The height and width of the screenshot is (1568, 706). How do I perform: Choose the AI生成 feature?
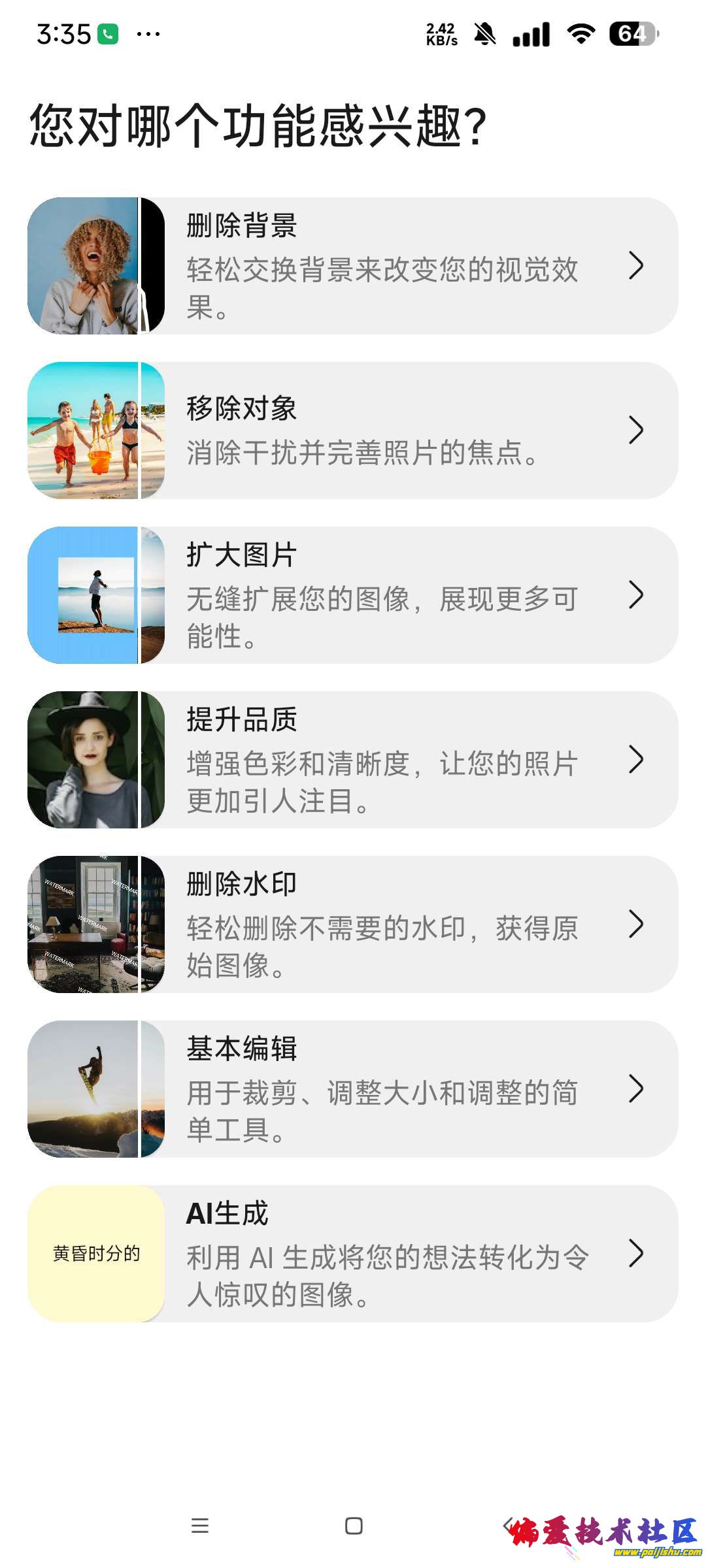[353, 1254]
